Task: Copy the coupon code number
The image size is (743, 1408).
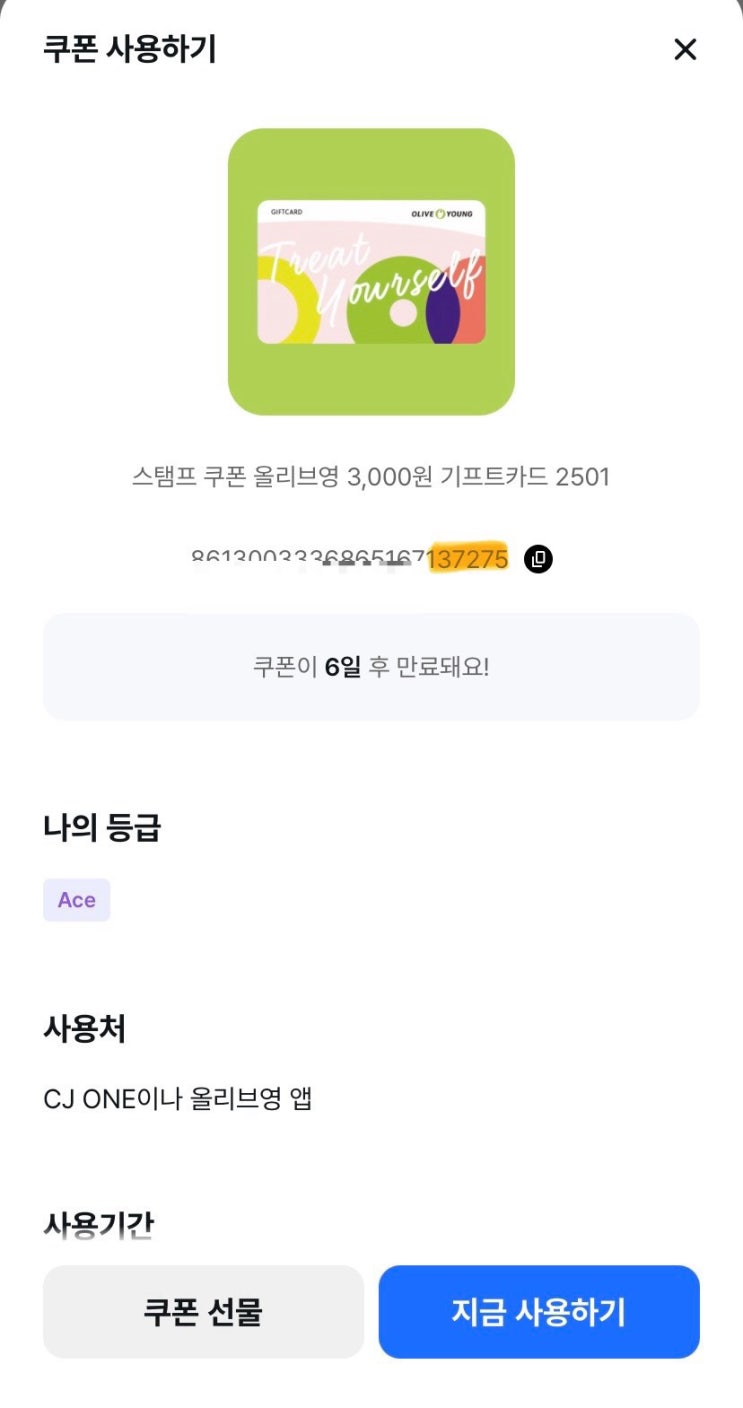Action: 538,559
